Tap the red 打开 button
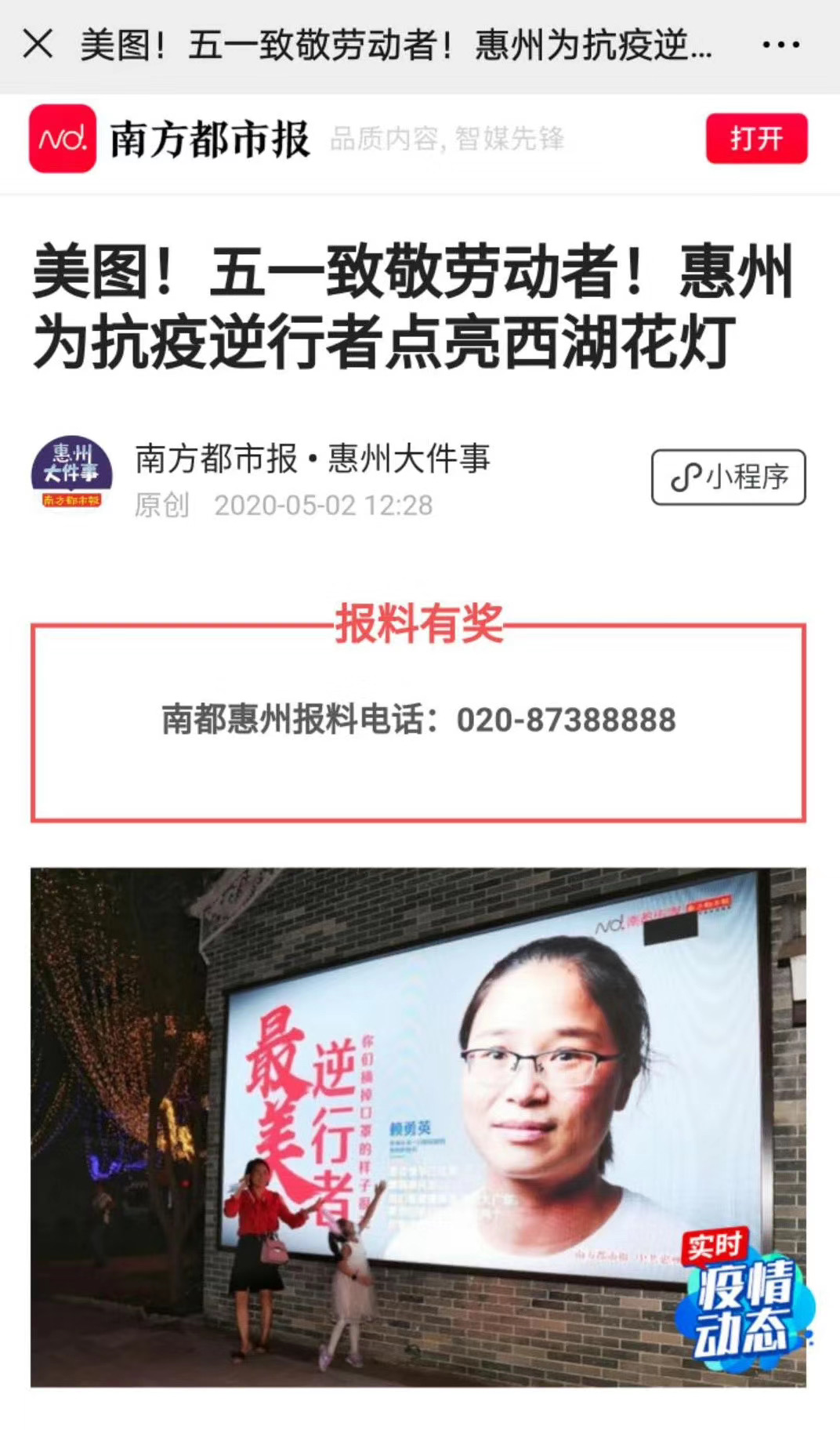The image size is (840, 1441). [756, 139]
